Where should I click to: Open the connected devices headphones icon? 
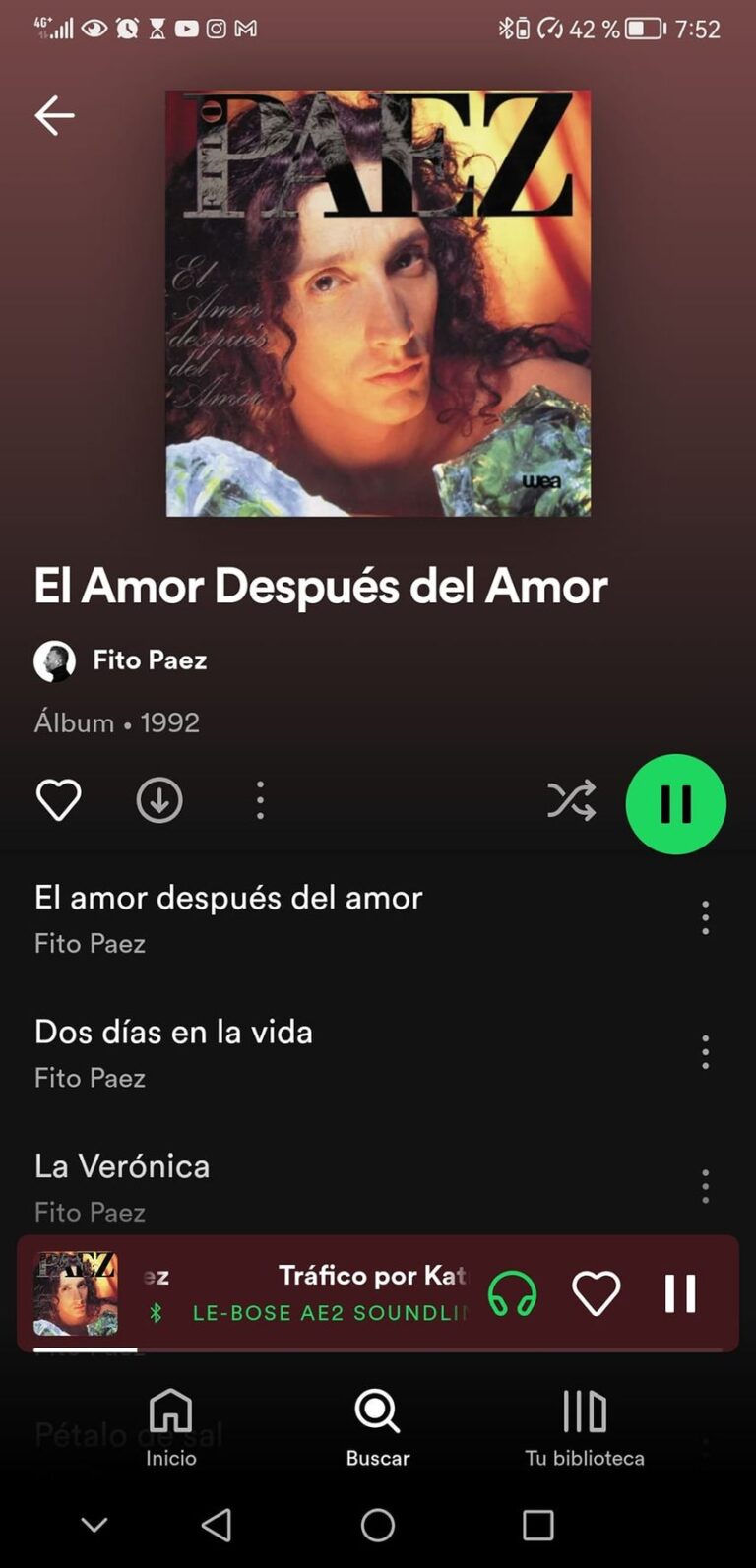pos(512,1293)
